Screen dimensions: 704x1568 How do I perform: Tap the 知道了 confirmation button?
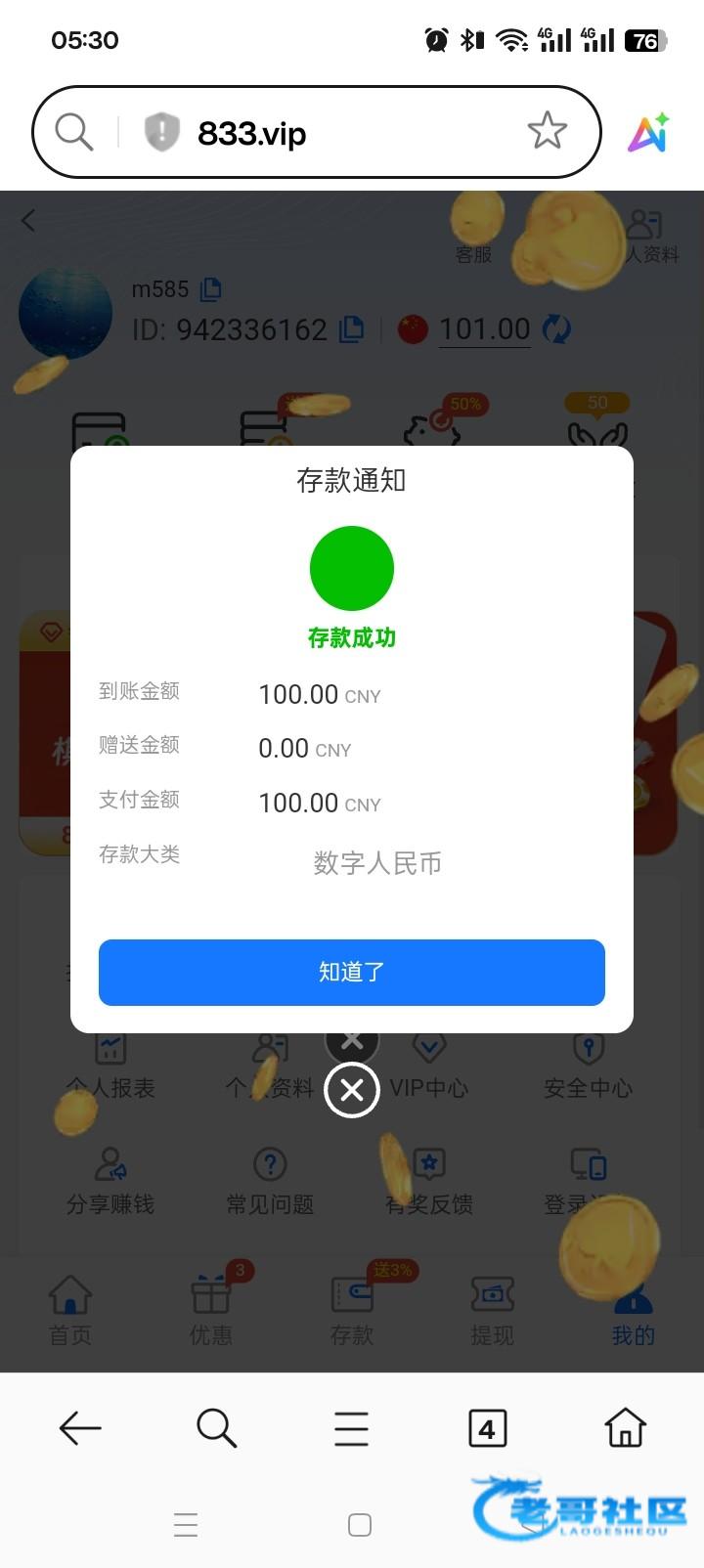click(x=352, y=972)
